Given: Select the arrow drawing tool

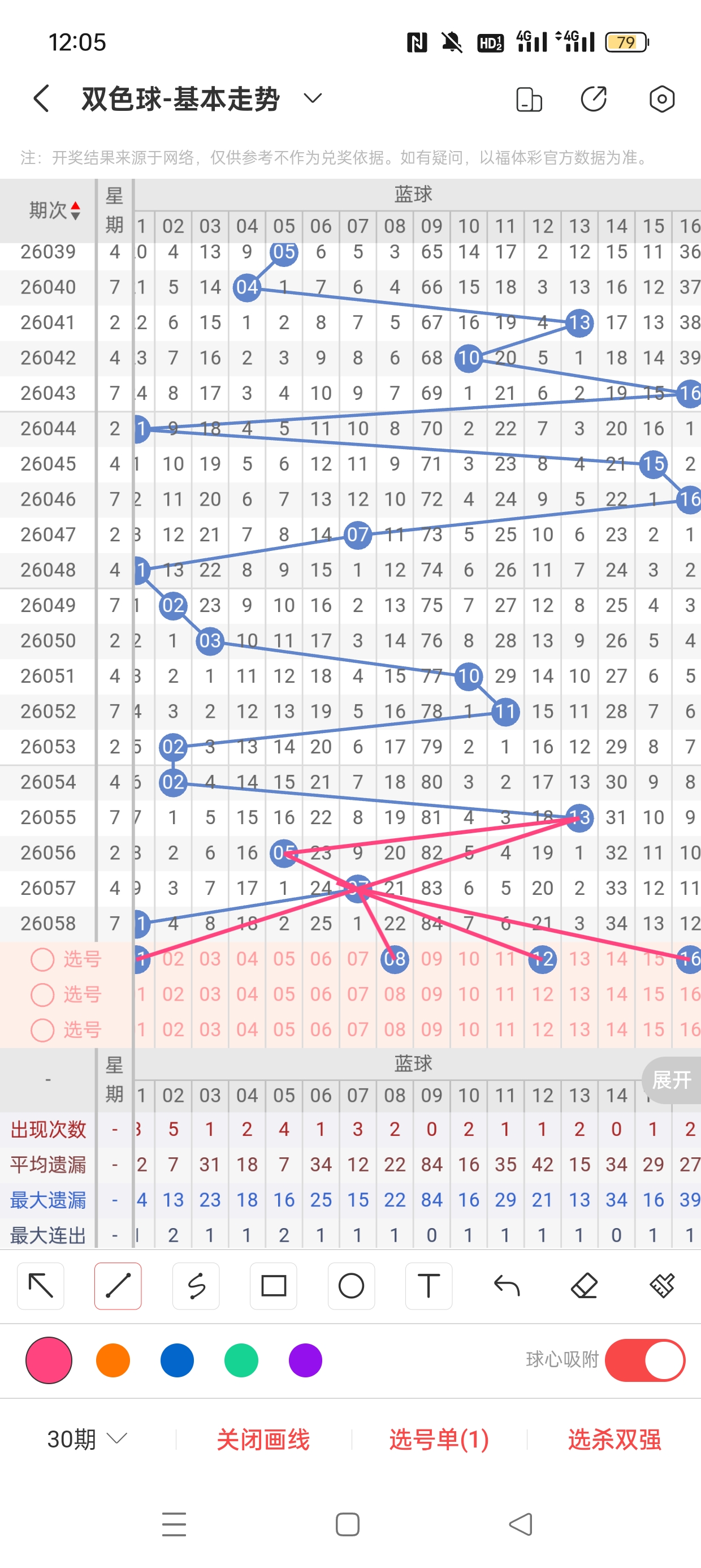Looking at the screenshot, I should [41, 1286].
